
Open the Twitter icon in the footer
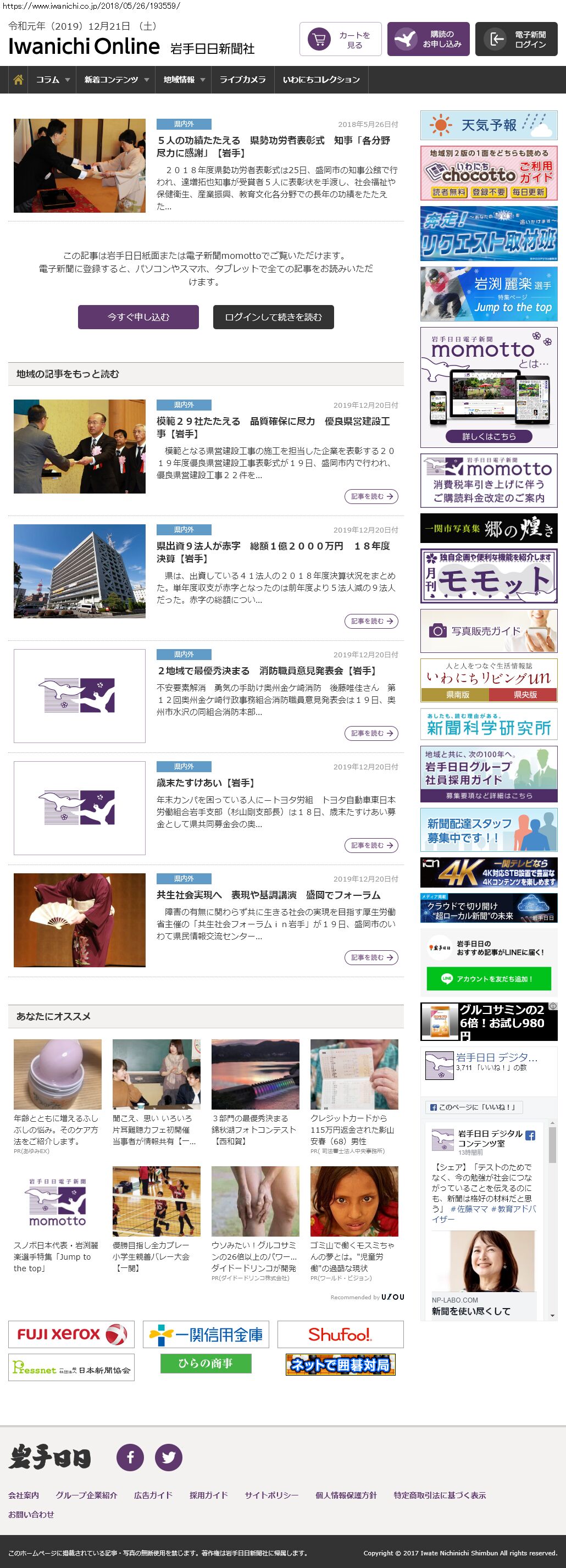169,1457
